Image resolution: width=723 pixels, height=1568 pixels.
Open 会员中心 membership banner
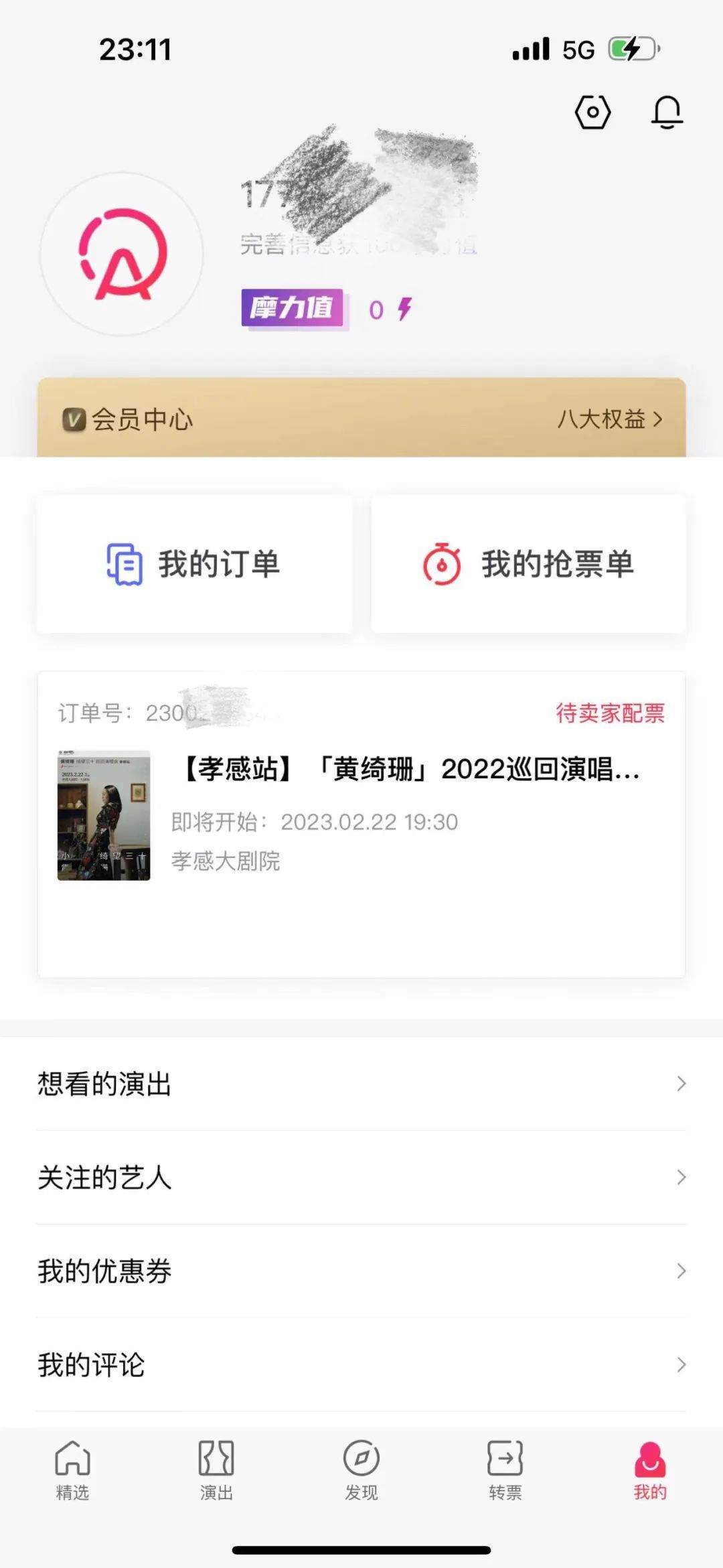[361, 419]
